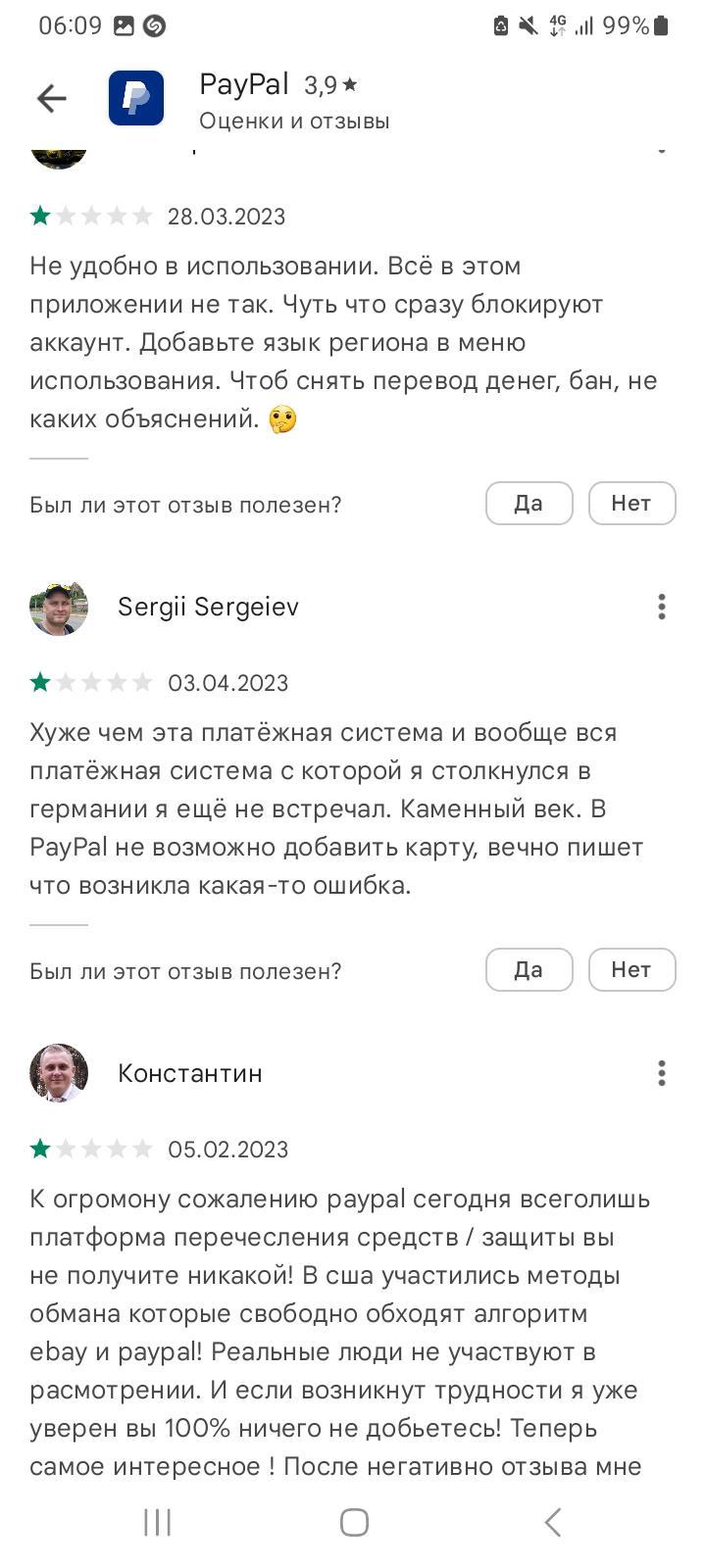
Task: Mark the 28.03.2023 review as helpful with Да
Action: point(529,504)
